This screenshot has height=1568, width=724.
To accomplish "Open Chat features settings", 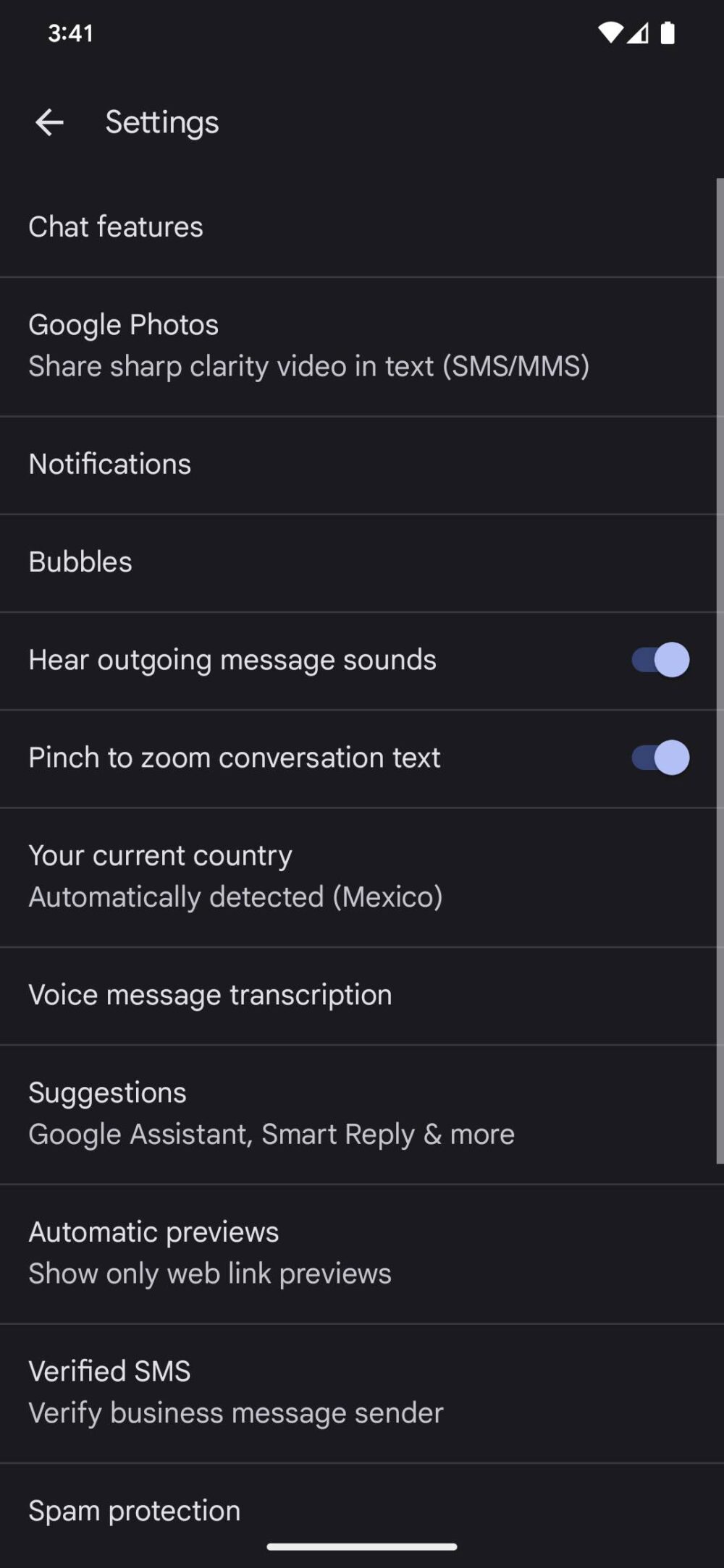I will [116, 227].
